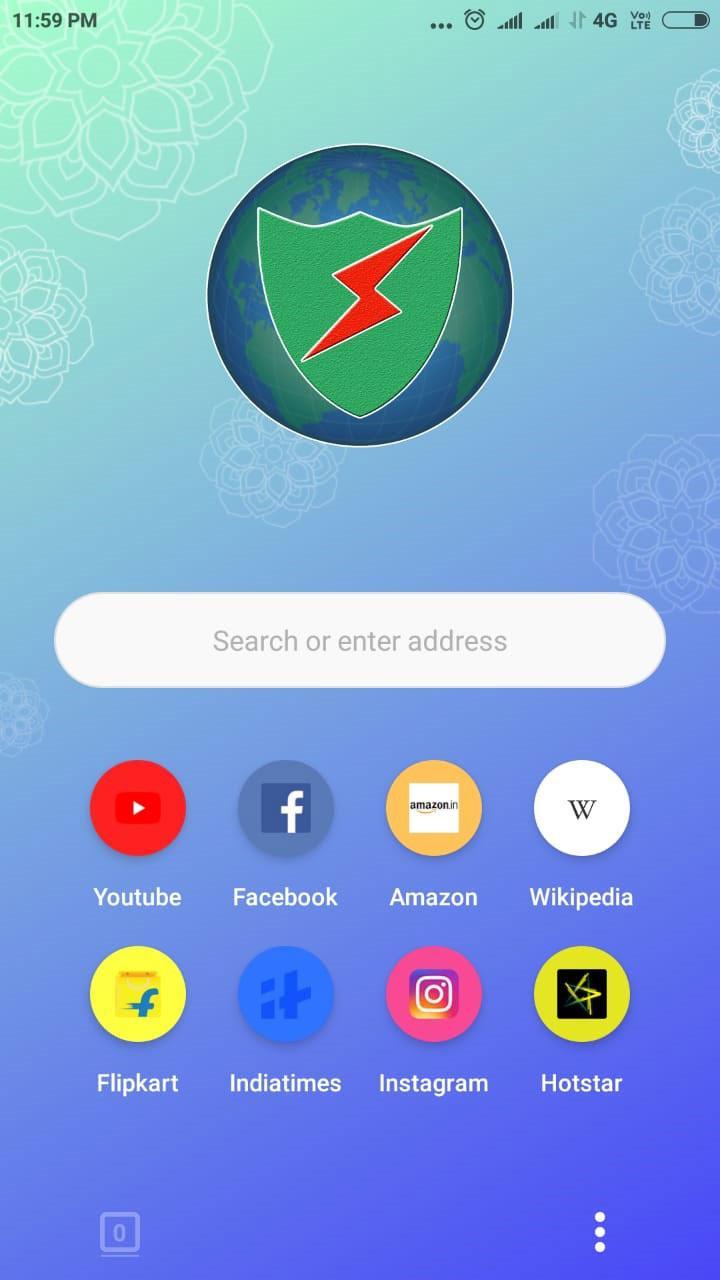720x1280 pixels.
Task: Open the Indiatimes shortcut
Action: (286, 994)
